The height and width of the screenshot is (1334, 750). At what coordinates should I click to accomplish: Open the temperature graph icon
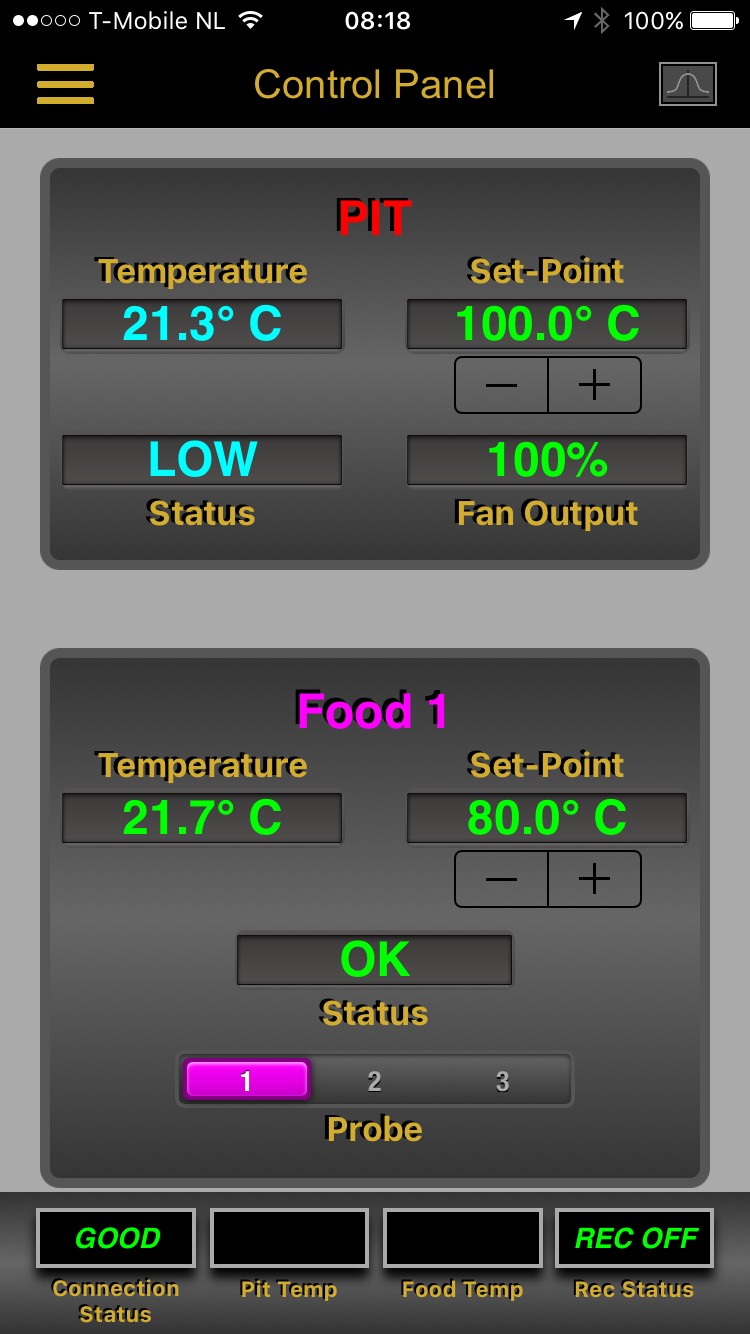[x=688, y=84]
